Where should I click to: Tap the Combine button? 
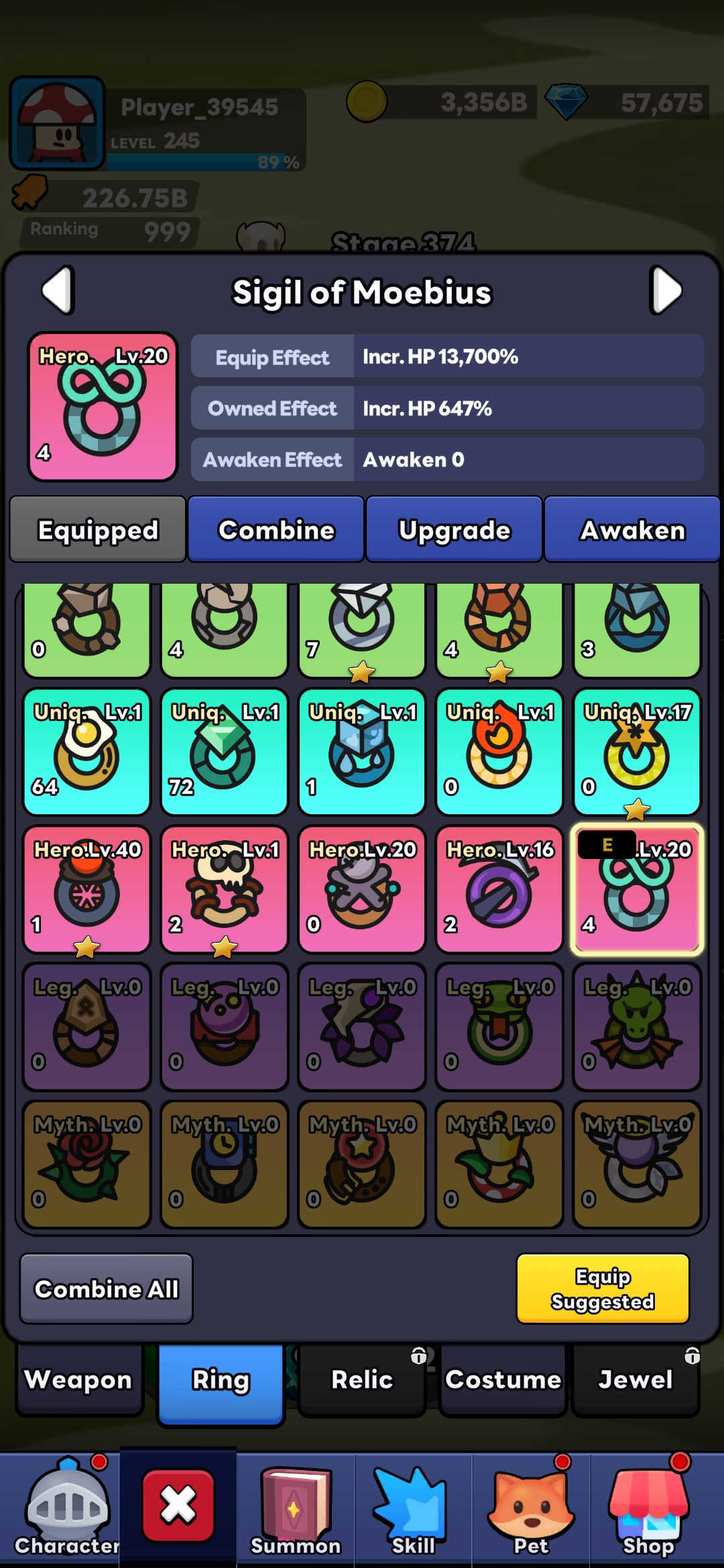coord(276,529)
